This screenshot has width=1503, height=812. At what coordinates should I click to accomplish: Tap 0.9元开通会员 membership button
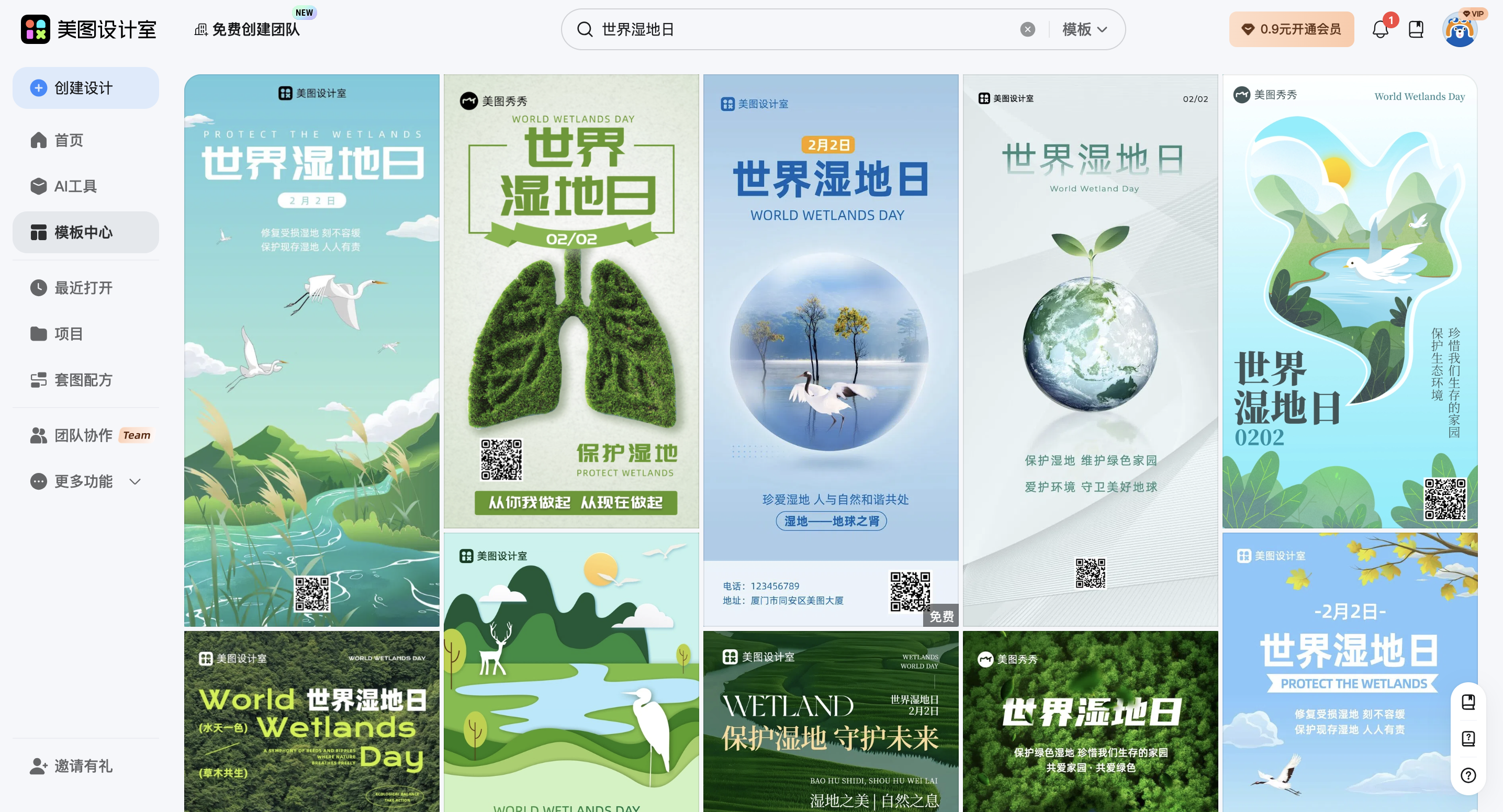pos(1291,29)
